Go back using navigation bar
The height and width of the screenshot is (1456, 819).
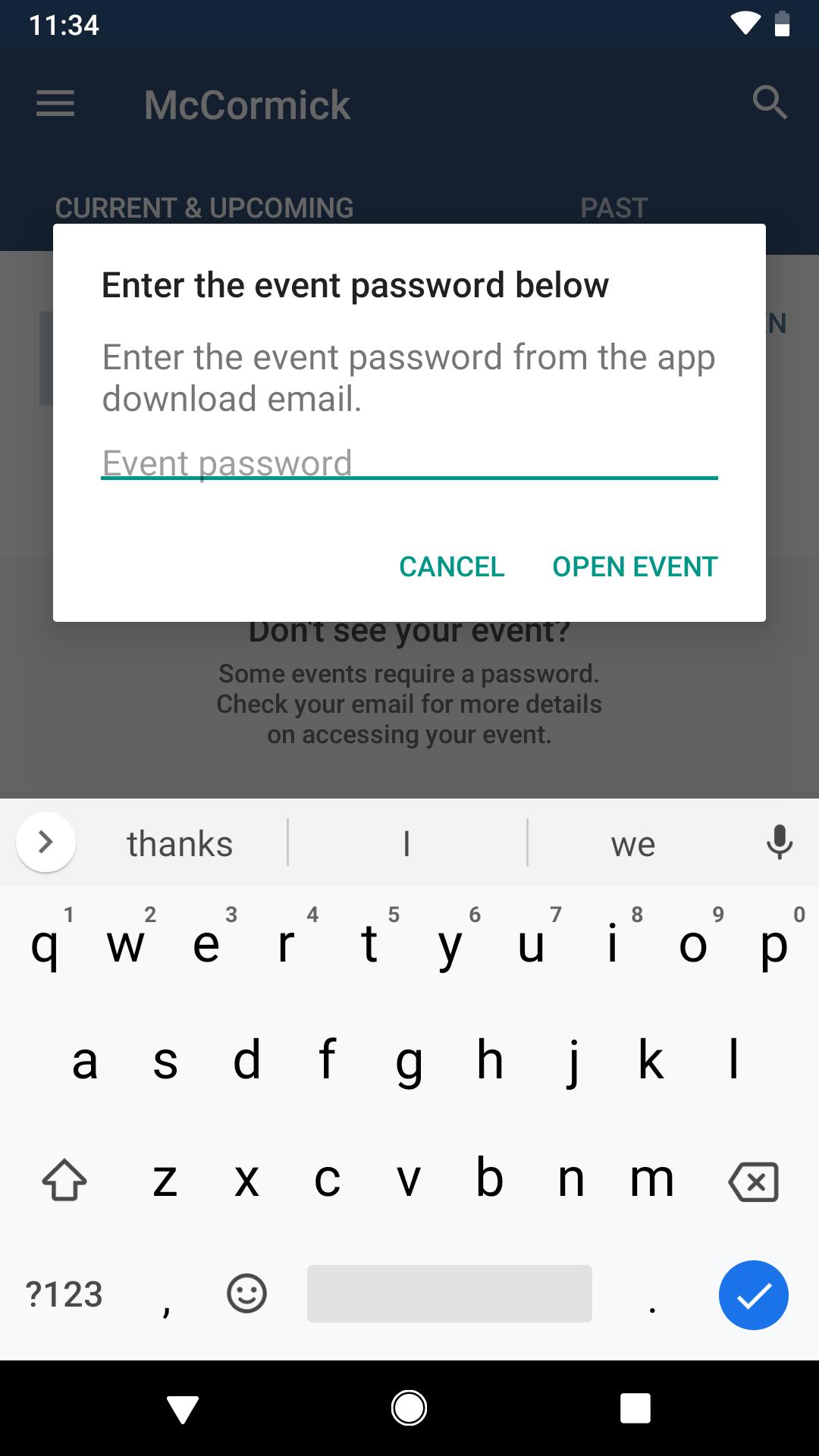pyautogui.click(x=183, y=1409)
